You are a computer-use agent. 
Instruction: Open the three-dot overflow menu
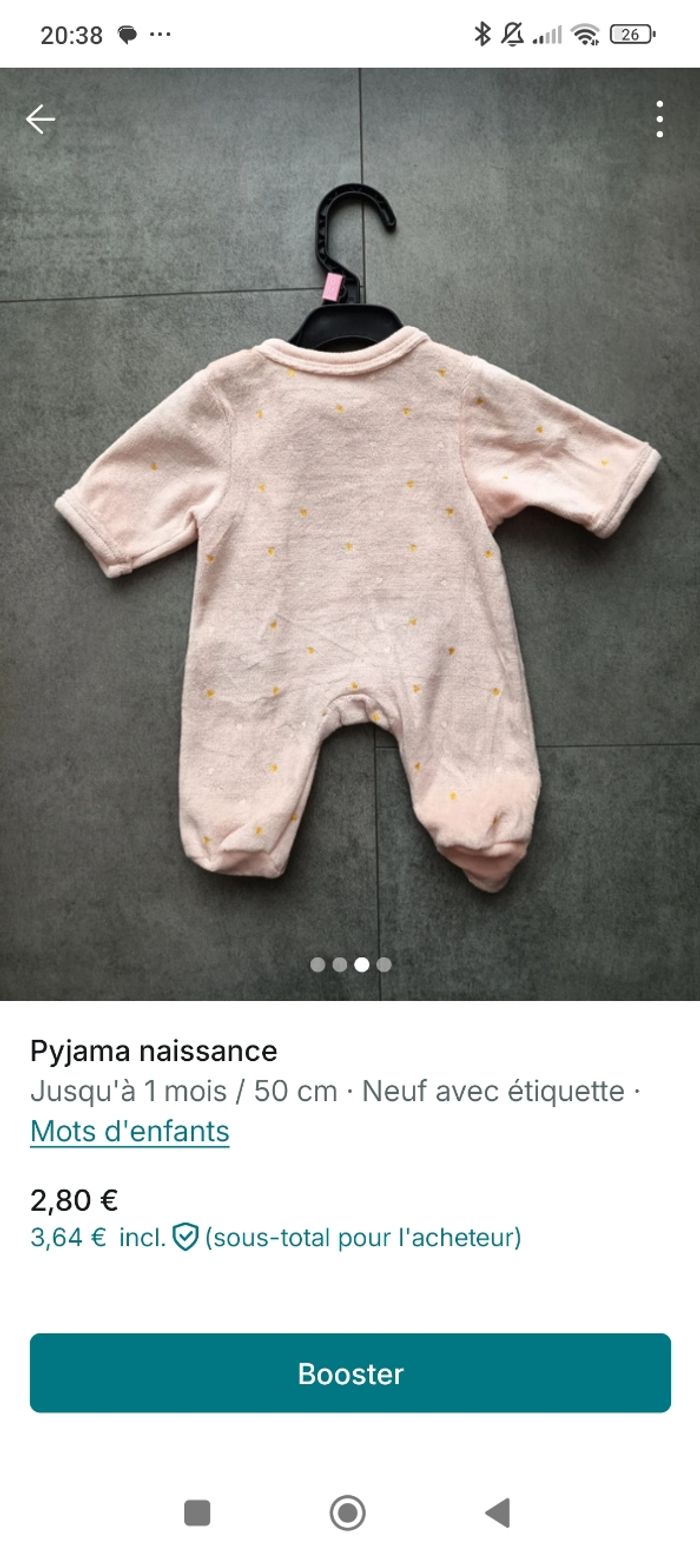659,119
